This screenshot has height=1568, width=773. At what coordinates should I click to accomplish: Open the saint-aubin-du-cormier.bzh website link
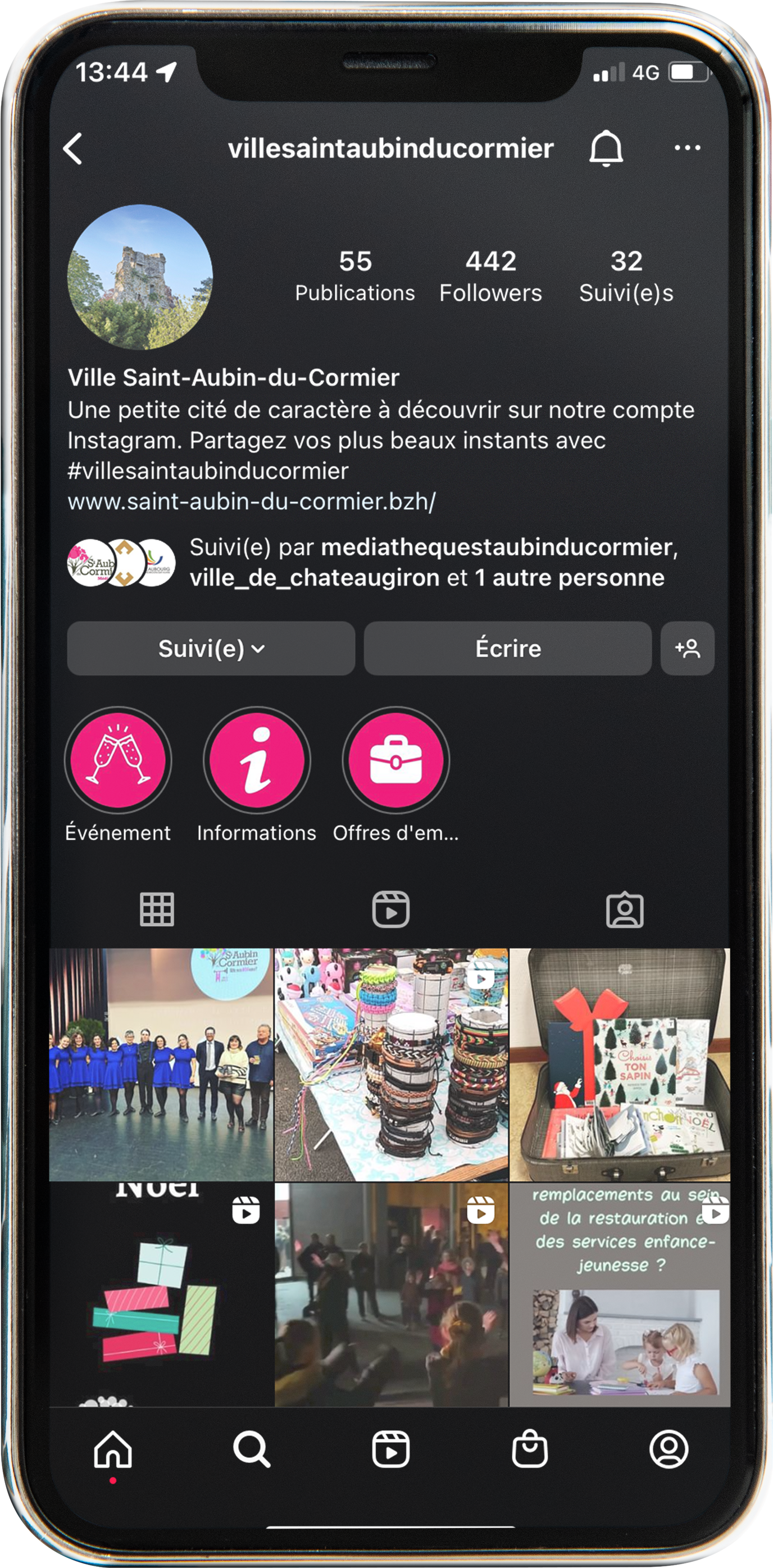(x=251, y=501)
